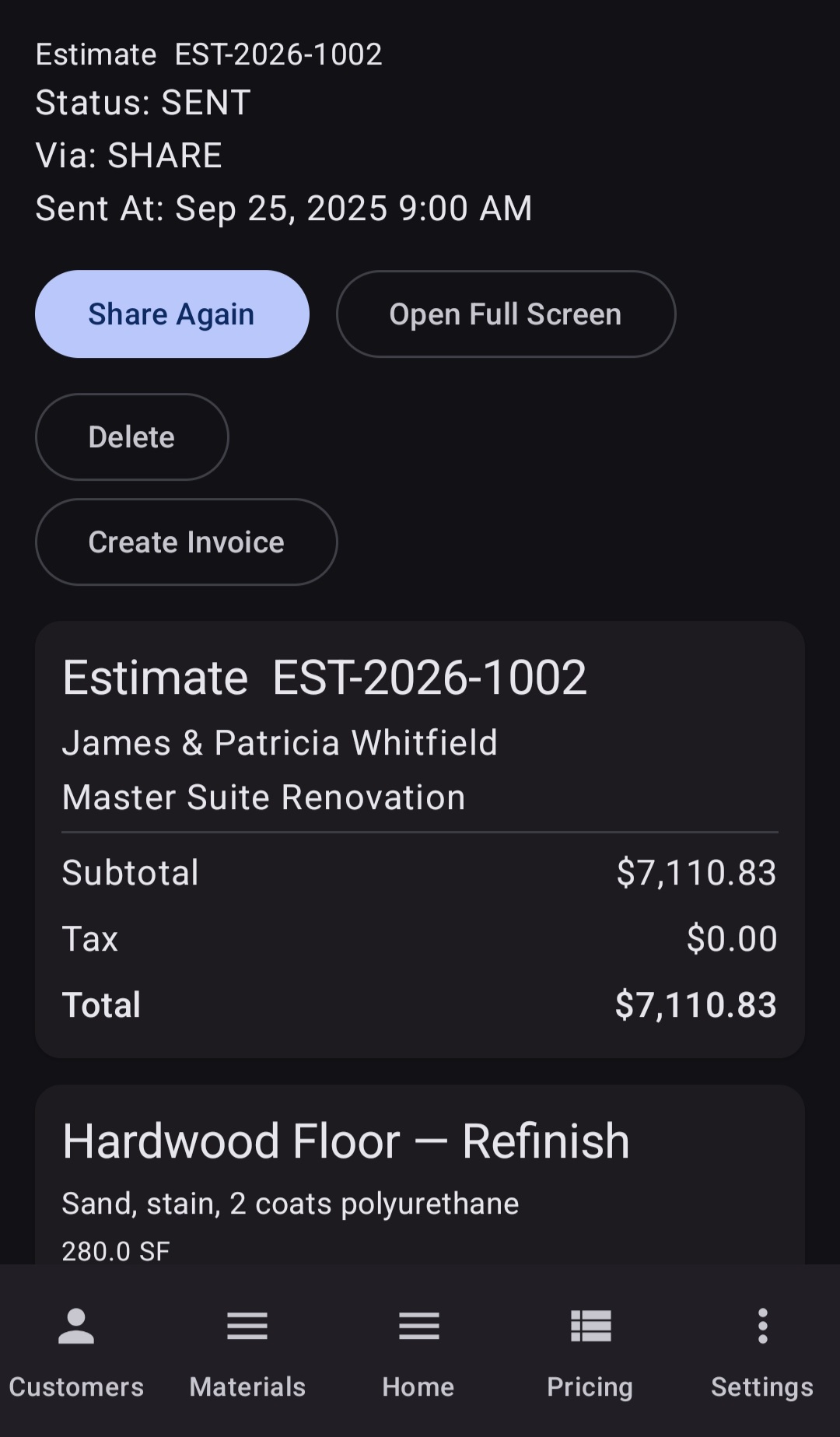Tap the Home nav label

pos(418,1386)
